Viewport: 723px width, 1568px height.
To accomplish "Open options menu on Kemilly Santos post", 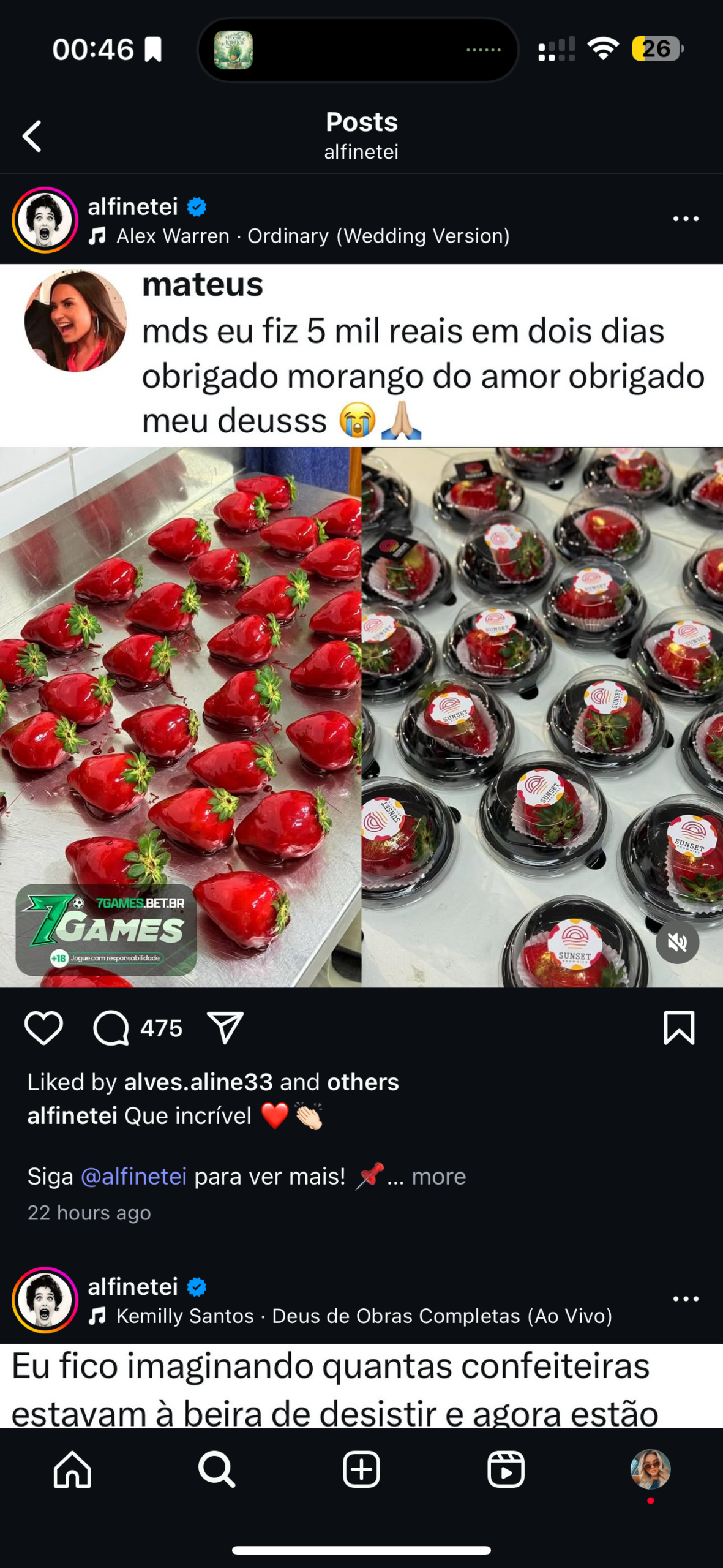I will point(685,1299).
